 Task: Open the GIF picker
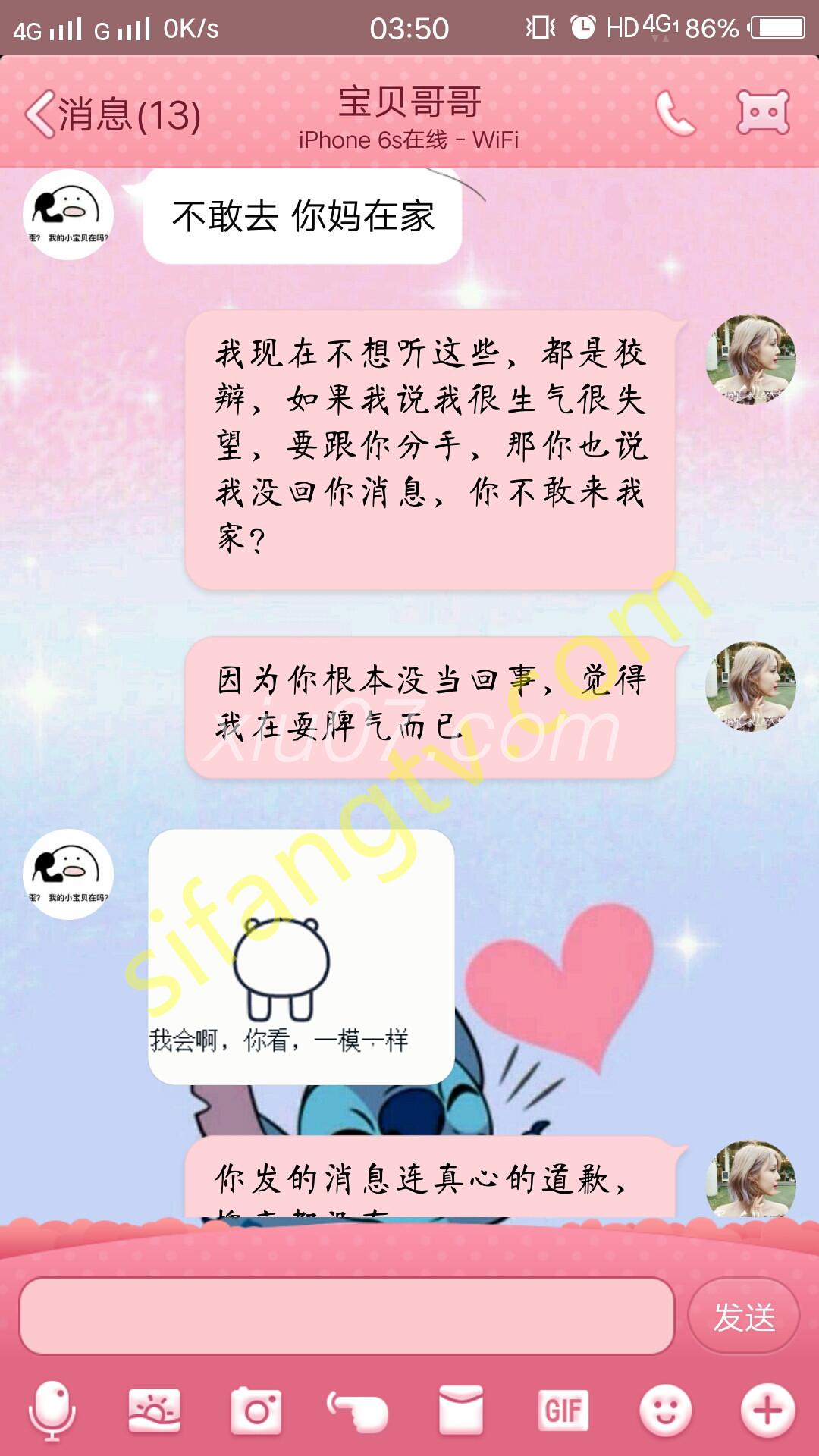point(563,1410)
